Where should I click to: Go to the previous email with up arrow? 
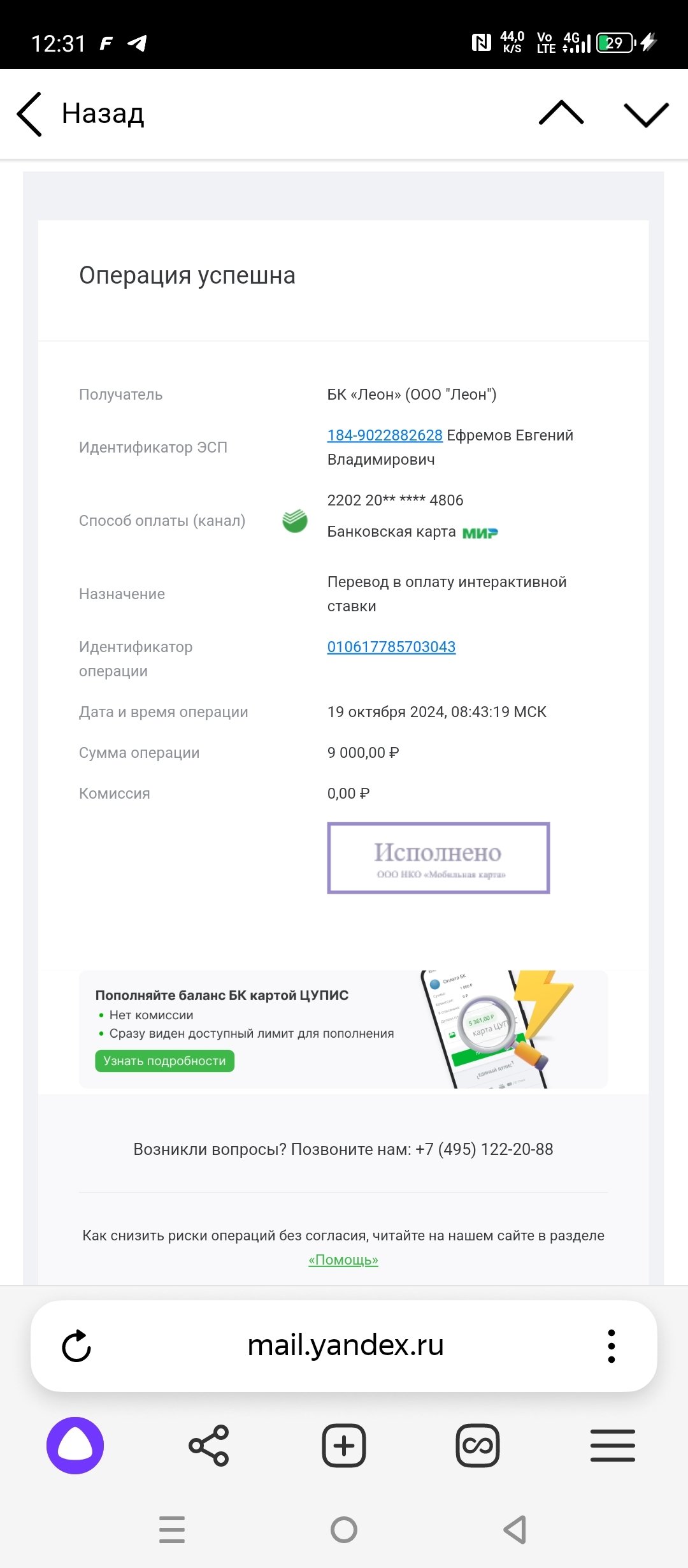(561, 113)
